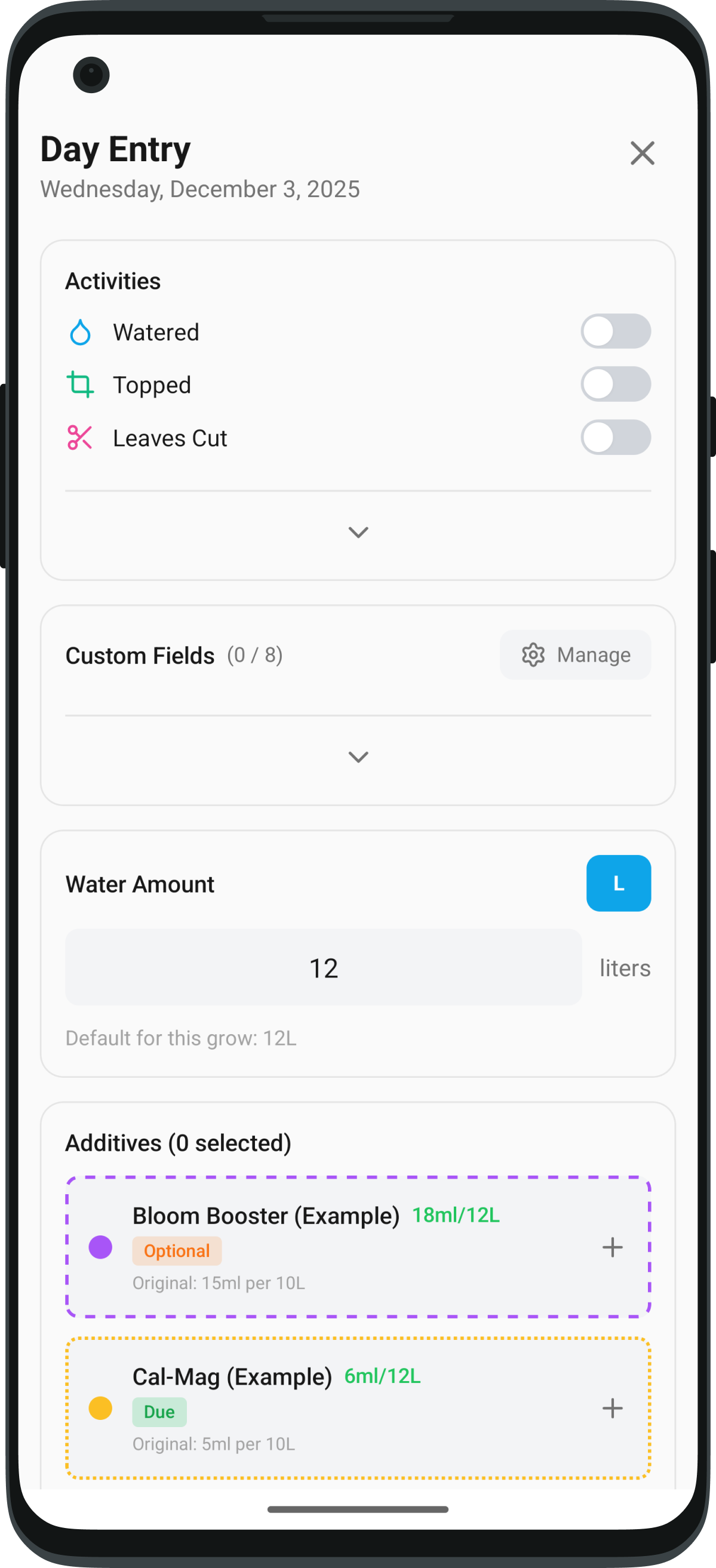The height and width of the screenshot is (1568, 716).
Task: Close the Day Entry dialog
Action: point(643,153)
